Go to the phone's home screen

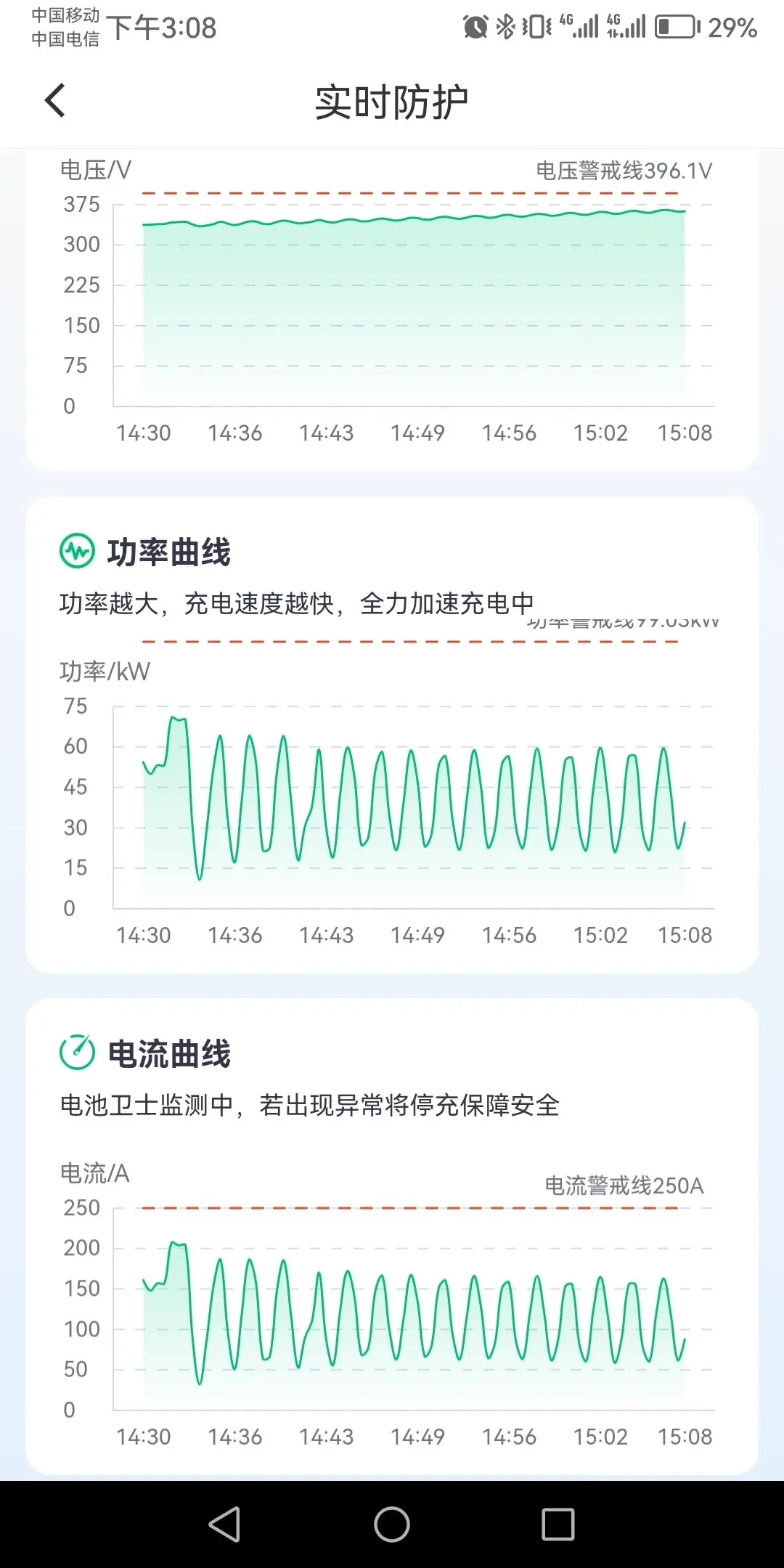point(392,1524)
